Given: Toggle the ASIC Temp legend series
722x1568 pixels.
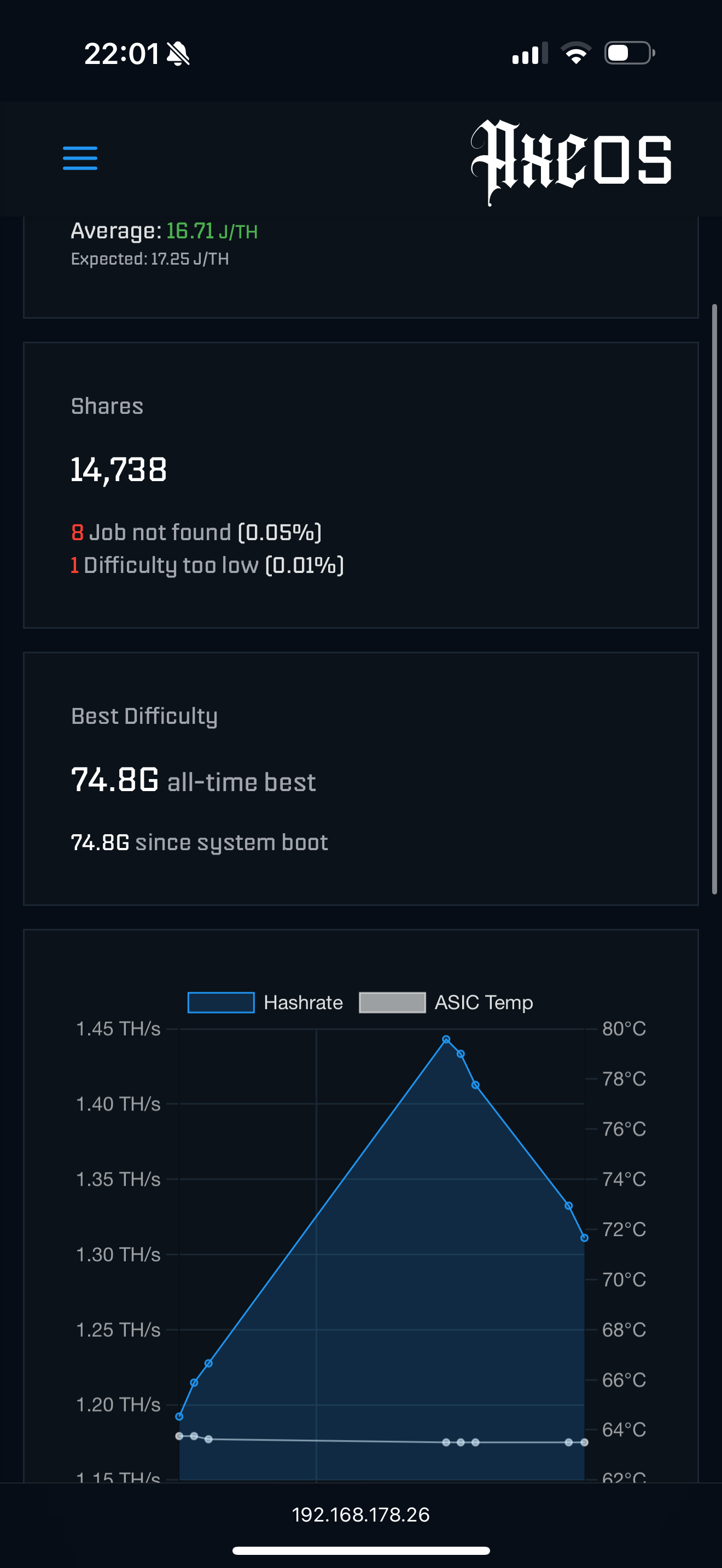Looking at the screenshot, I should [x=446, y=1003].
